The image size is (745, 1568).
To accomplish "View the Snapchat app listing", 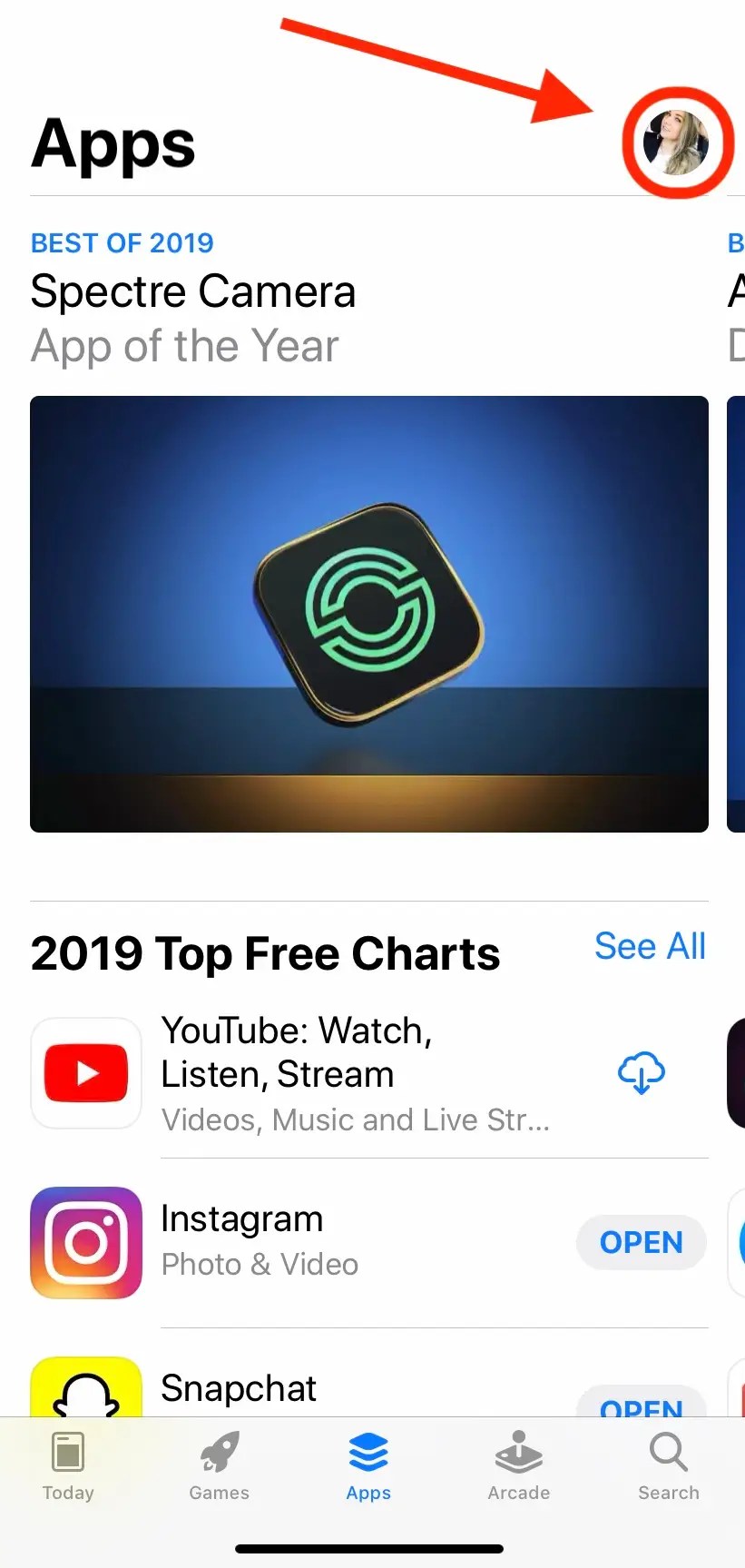I will point(239,1388).
